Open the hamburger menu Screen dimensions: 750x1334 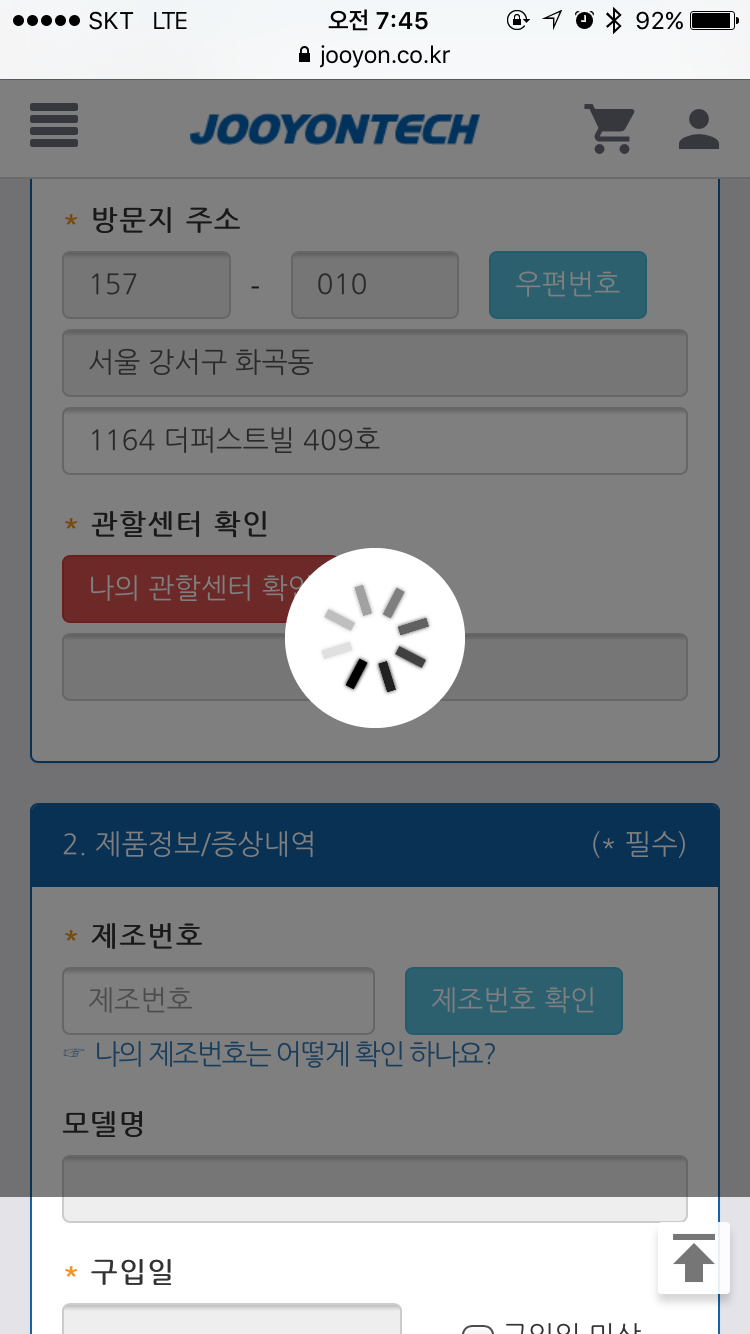[x=54, y=128]
